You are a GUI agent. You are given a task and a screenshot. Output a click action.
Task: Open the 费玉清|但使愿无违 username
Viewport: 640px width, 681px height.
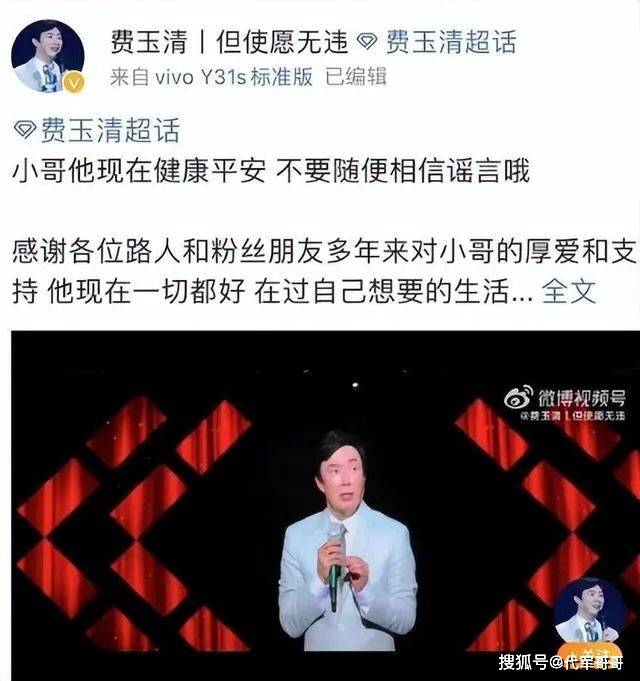point(228,42)
